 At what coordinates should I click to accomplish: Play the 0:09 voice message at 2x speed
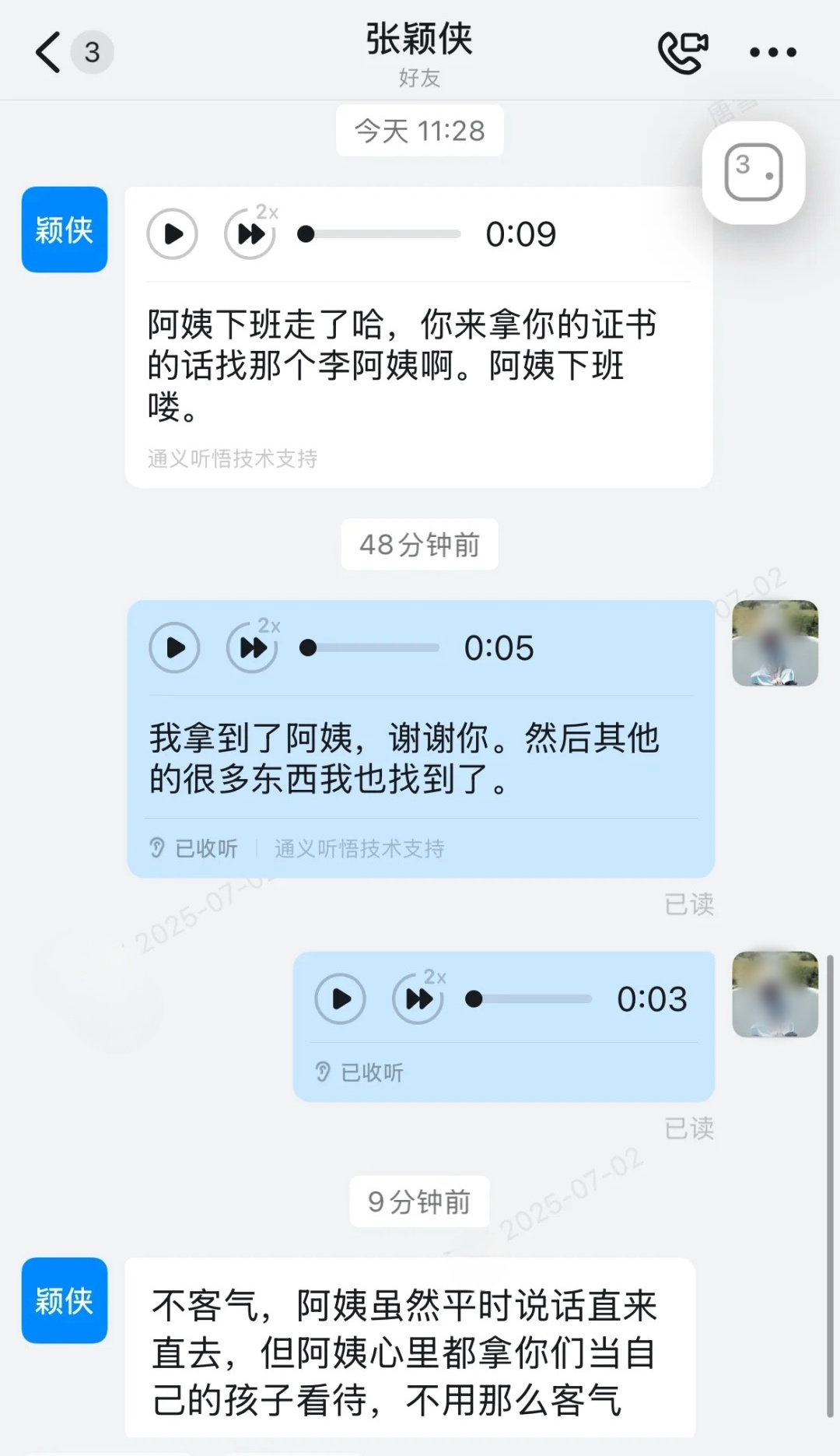click(x=250, y=233)
